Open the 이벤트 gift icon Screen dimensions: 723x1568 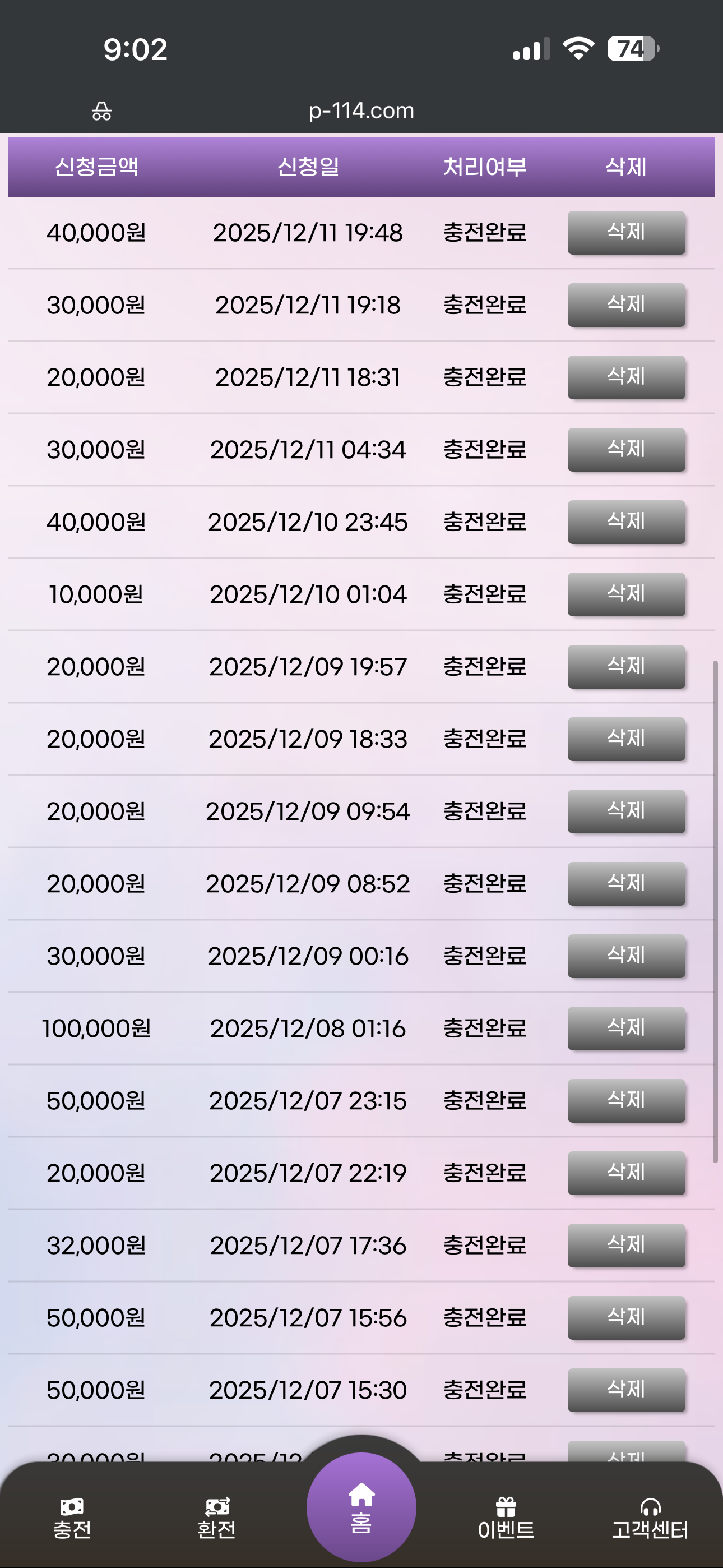pos(506,1504)
